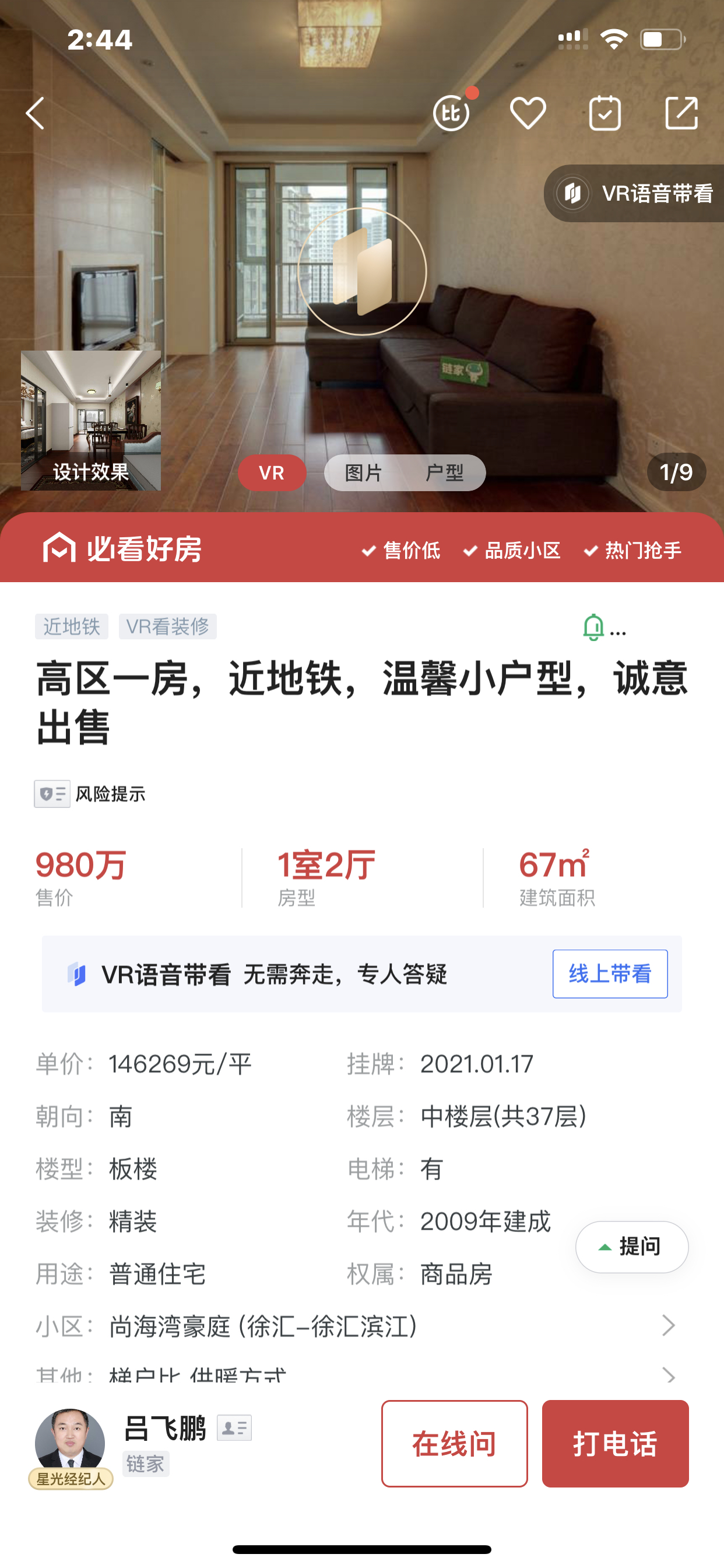Viewport: 724px width, 1568px height.
Task: Switch to the 图片 tab
Action: coord(364,473)
